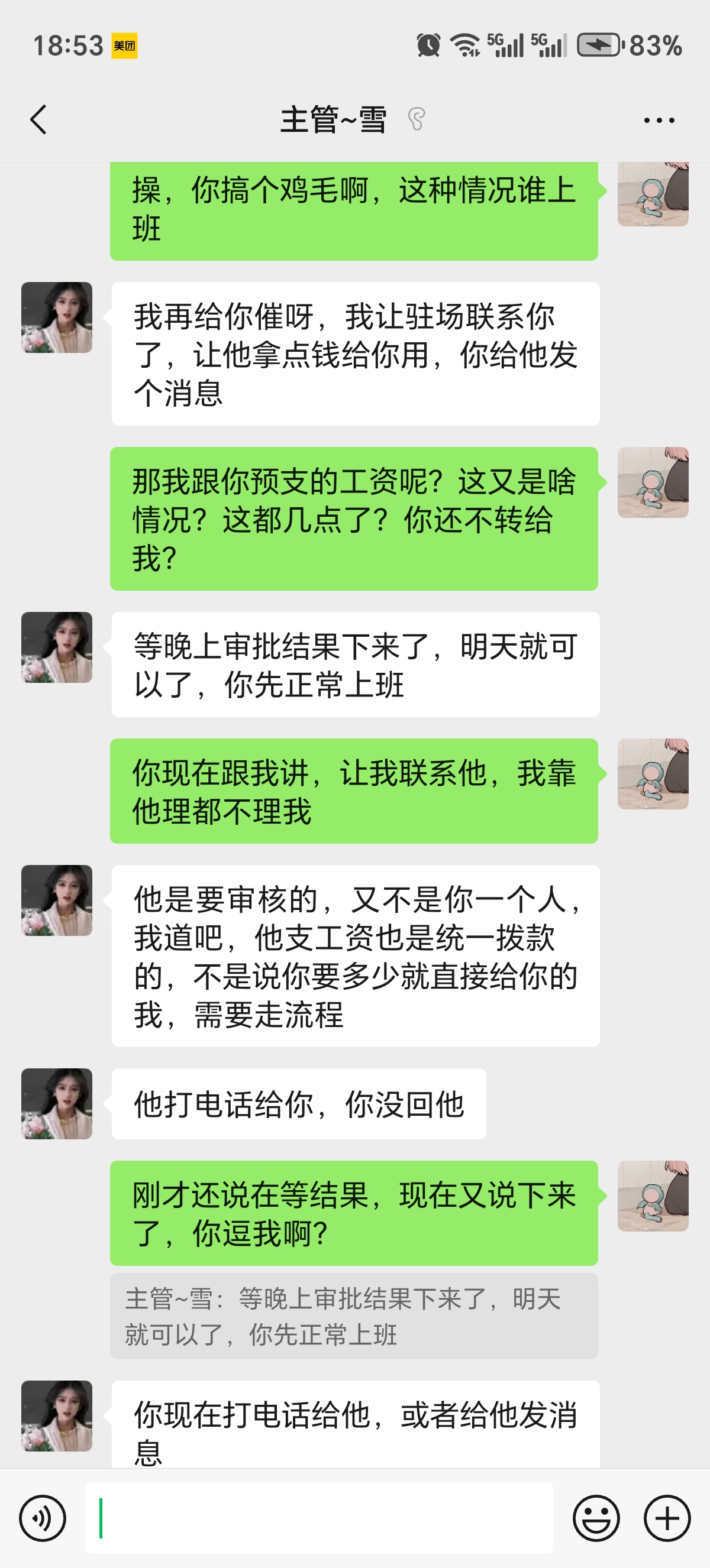Open the chat info overflow menu
The height and width of the screenshot is (1568, 710).
[x=659, y=120]
